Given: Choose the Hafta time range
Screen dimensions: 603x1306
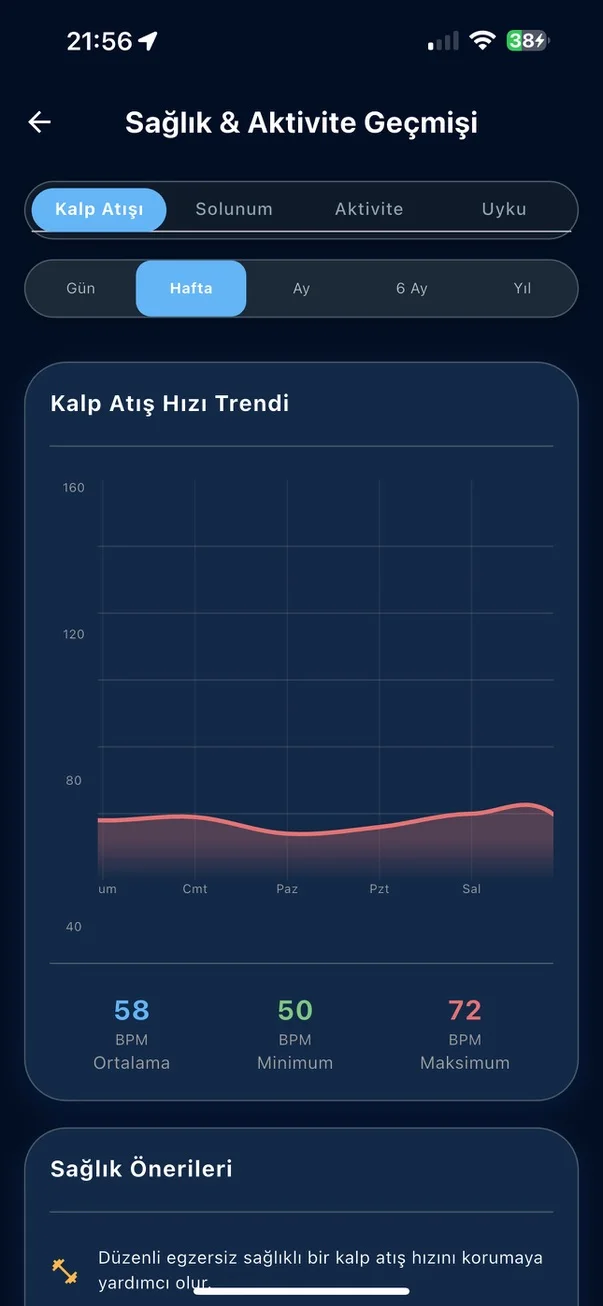Looking at the screenshot, I should click(x=191, y=288).
